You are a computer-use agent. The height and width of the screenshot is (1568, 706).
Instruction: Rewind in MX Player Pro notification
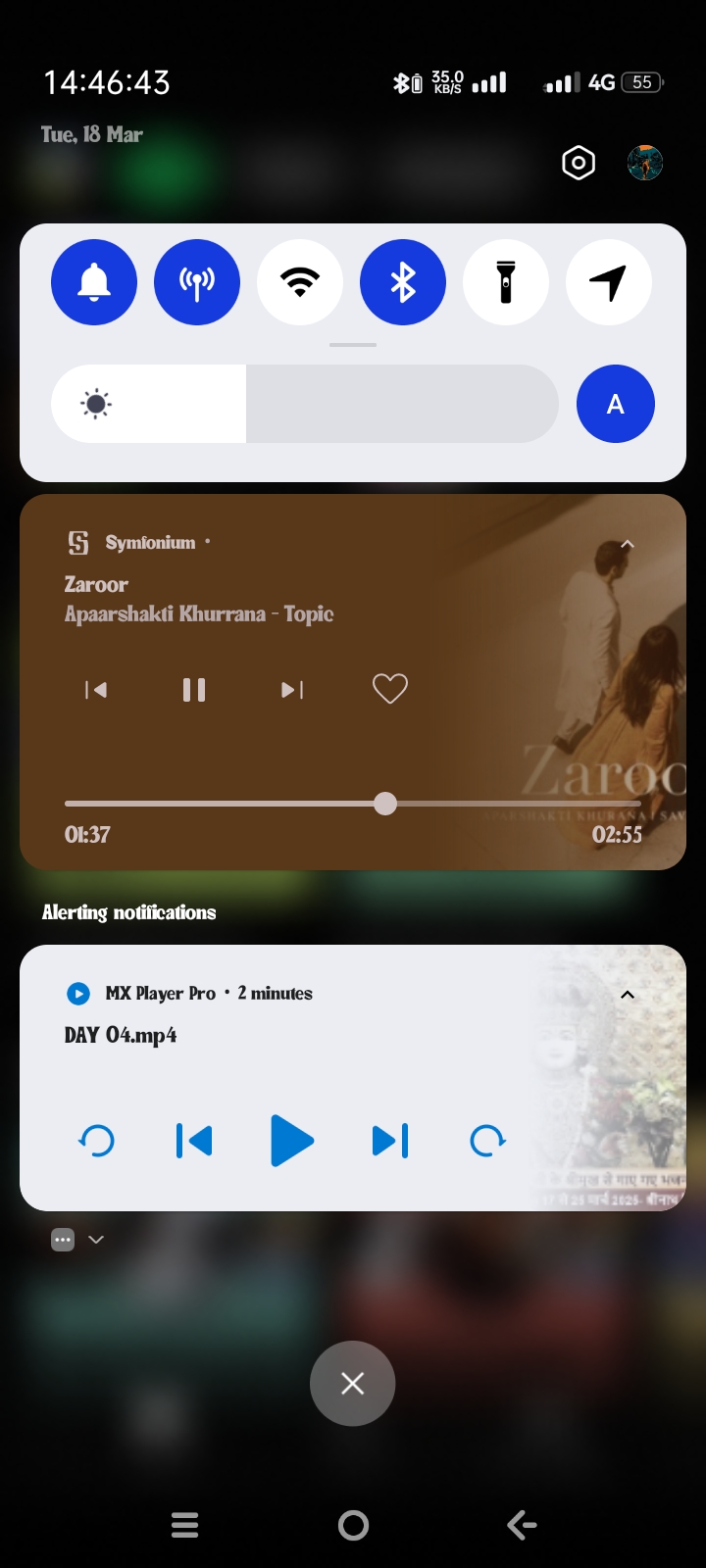(x=96, y=1141)
